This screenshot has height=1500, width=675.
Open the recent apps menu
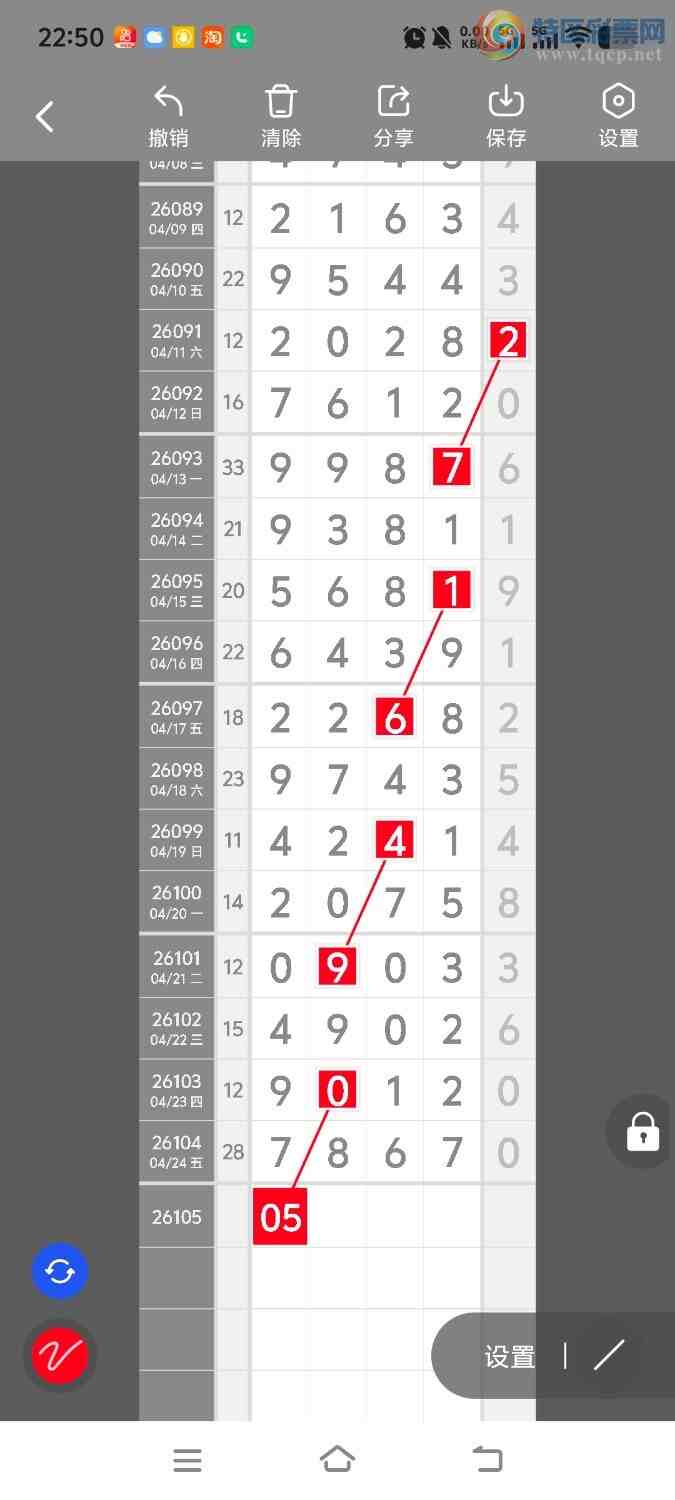tap(187, 1460)
